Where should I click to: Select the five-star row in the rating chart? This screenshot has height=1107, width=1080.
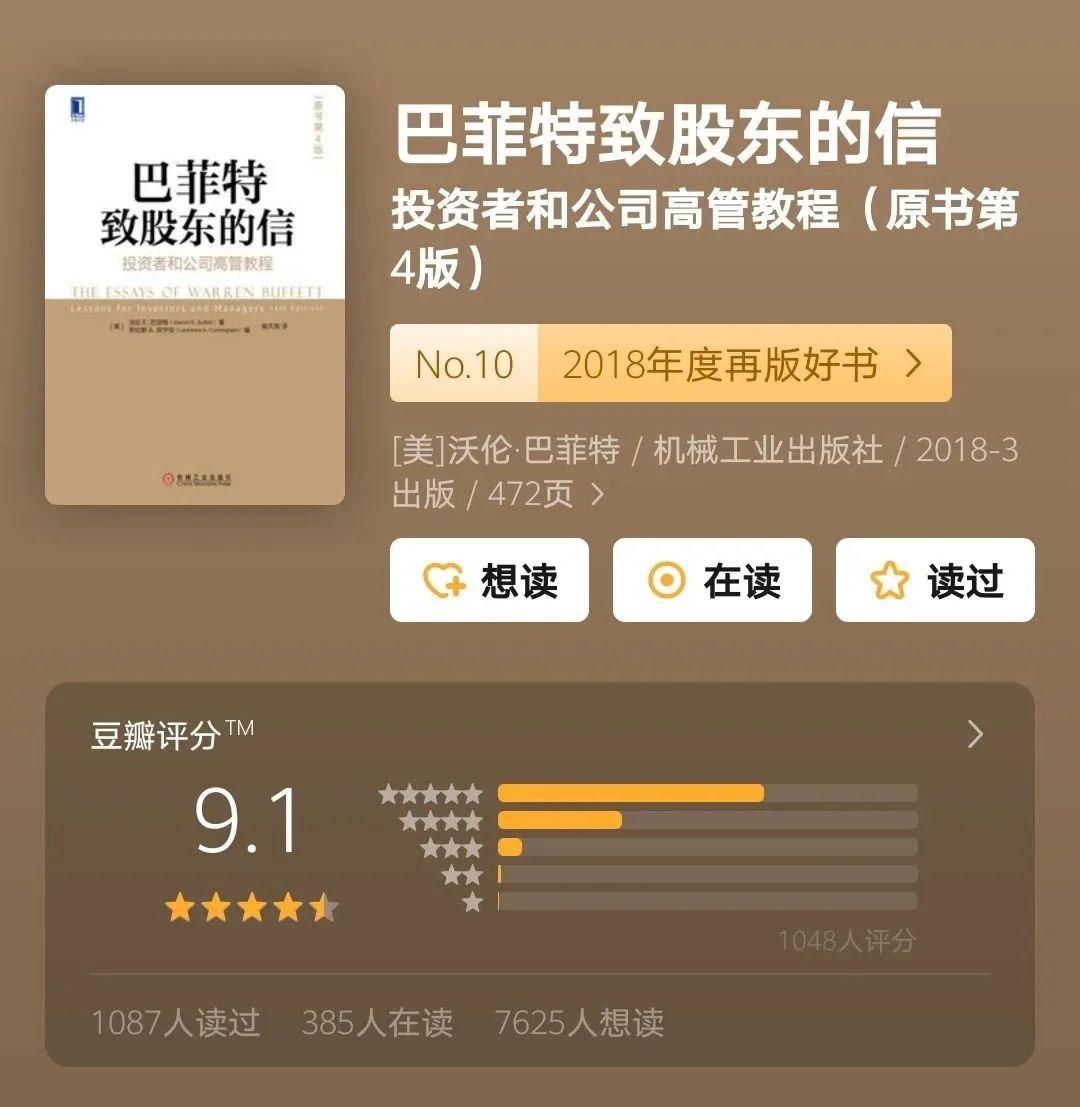click(x=430, y=792)
